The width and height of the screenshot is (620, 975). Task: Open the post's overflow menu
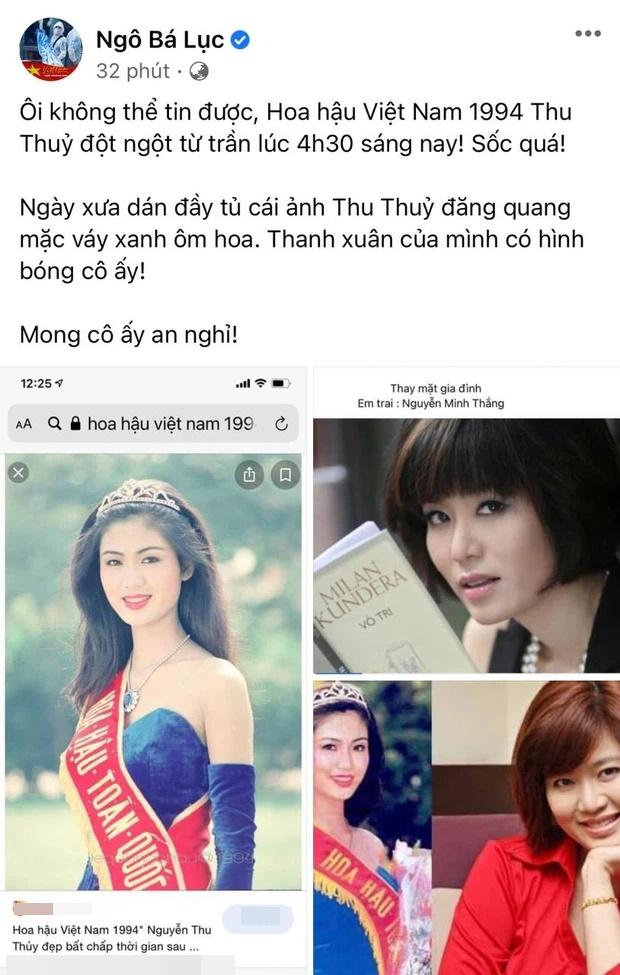pos(587,34)
